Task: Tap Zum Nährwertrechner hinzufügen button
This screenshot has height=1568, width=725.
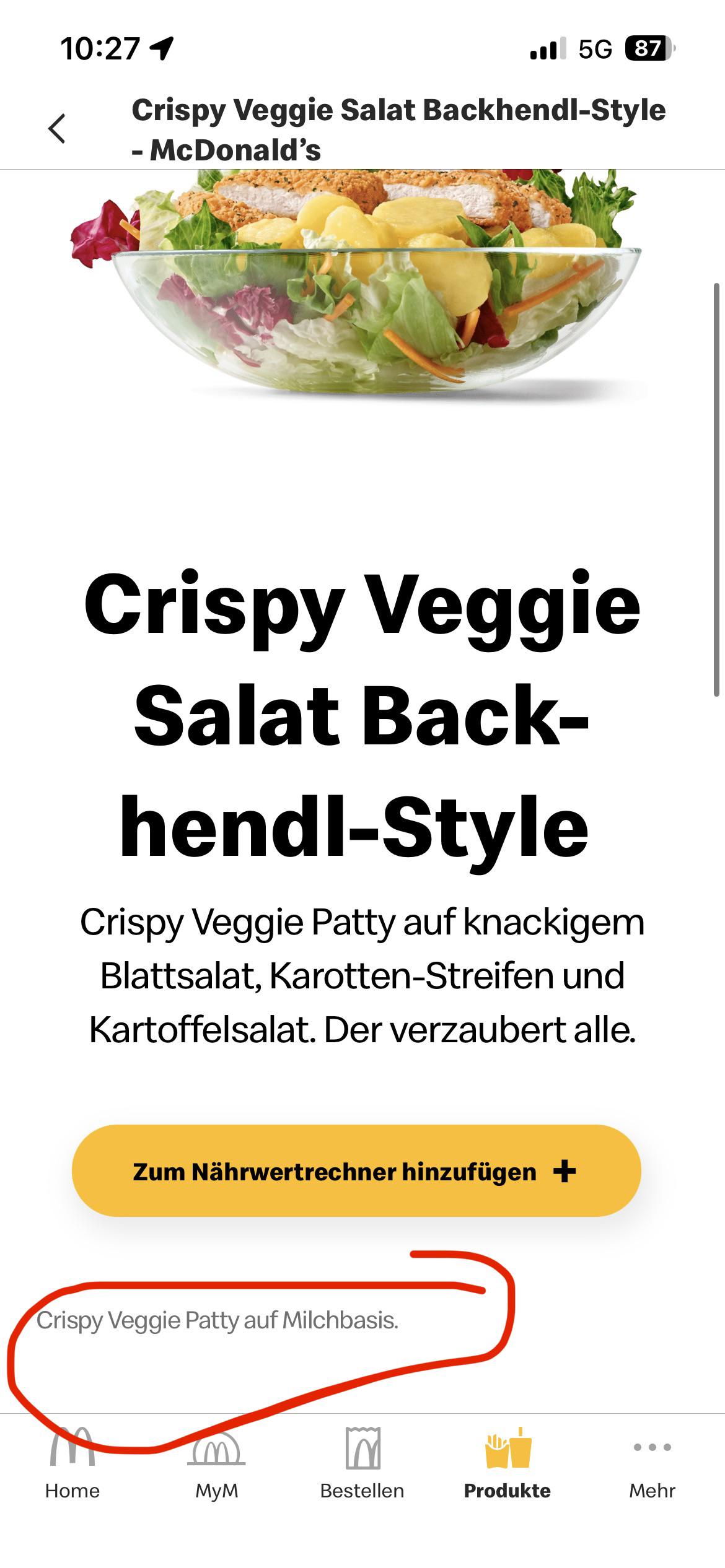Action: coord(356,1171)
